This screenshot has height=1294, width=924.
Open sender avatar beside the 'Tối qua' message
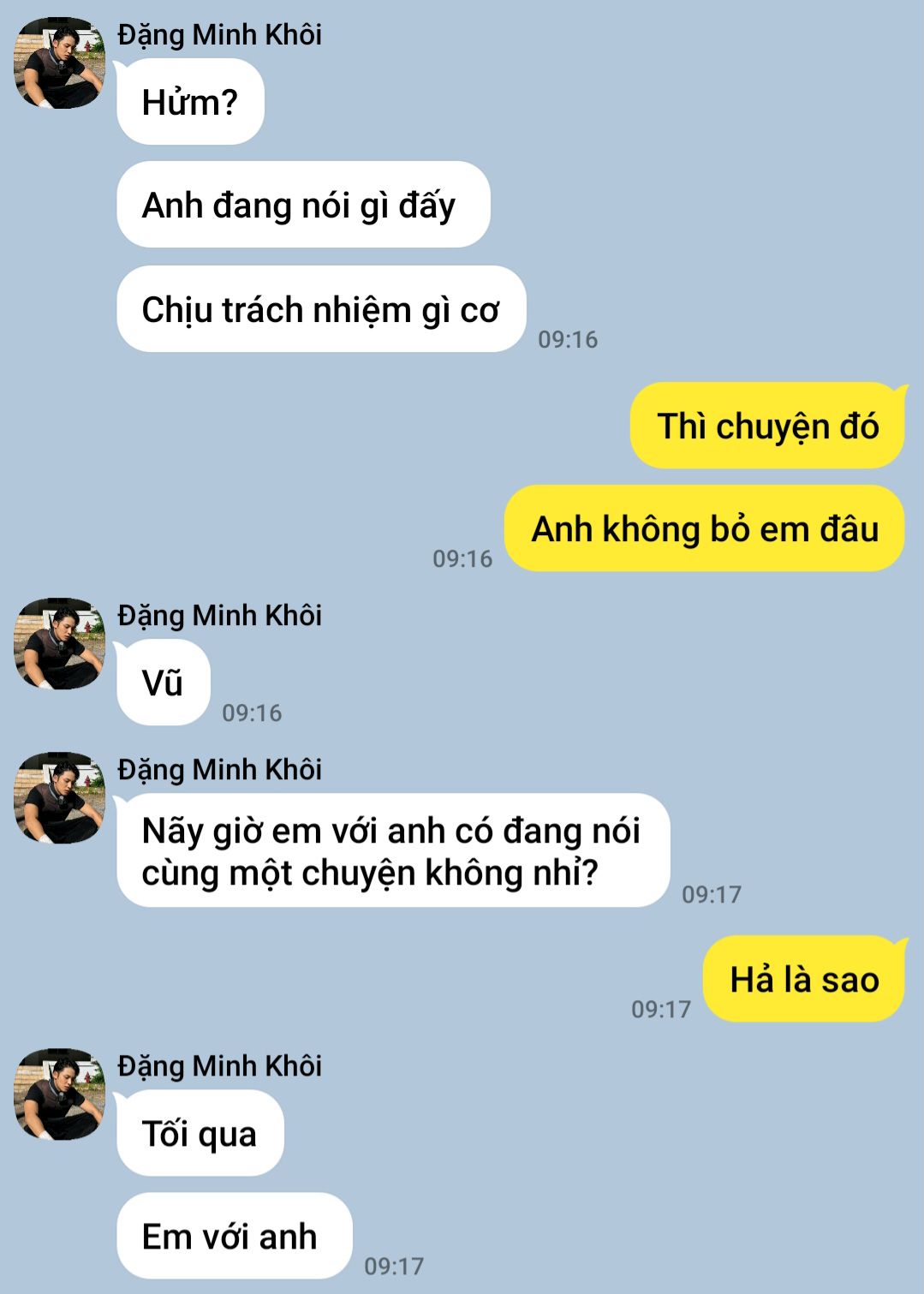click(x=59, y=1094)
